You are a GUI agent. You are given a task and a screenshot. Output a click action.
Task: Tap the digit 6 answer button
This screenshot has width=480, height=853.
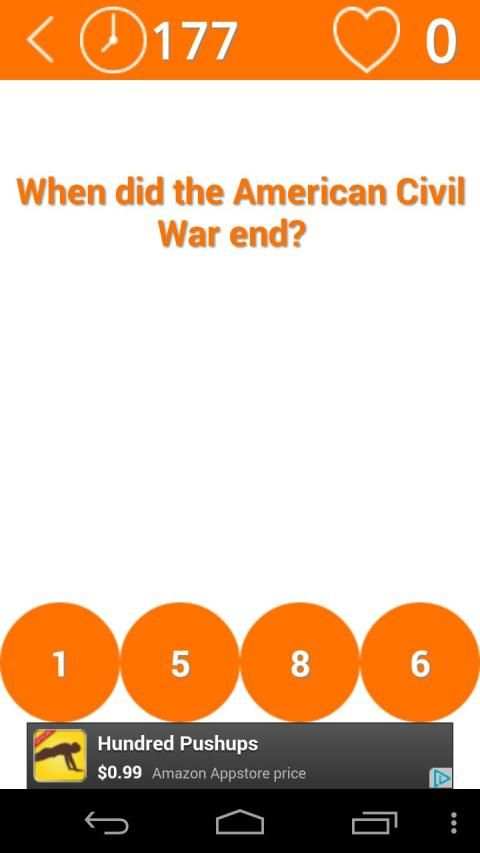420,662
